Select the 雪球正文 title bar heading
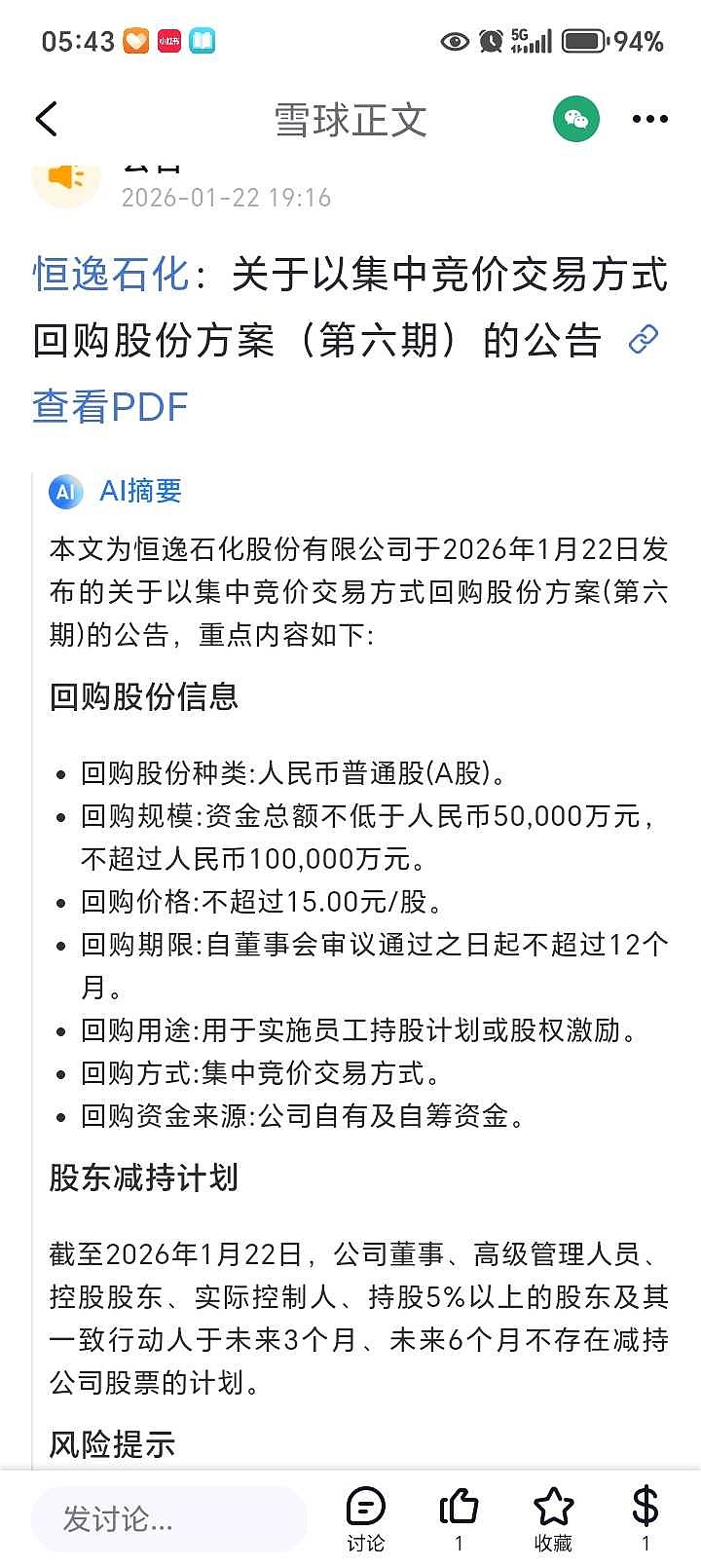701x1568 pixels. coord(350,118)
